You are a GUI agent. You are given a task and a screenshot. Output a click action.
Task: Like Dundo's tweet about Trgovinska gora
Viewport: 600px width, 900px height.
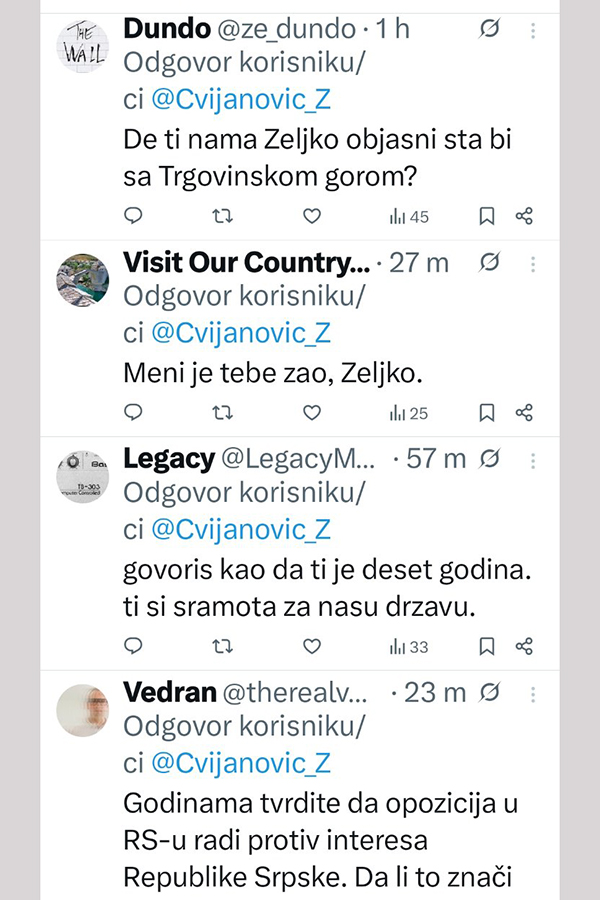coord(312,216)
